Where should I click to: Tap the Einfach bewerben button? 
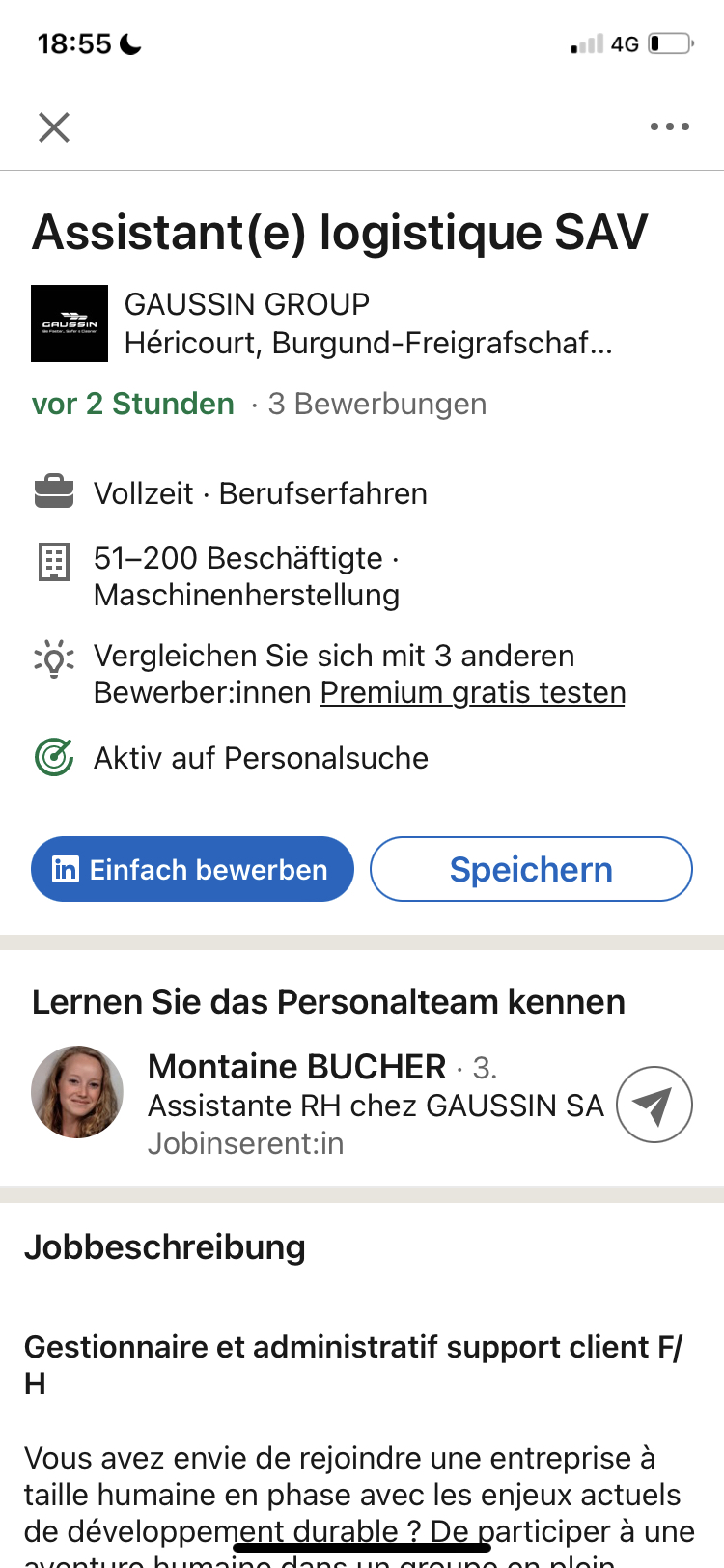click(x=192, y=869)
